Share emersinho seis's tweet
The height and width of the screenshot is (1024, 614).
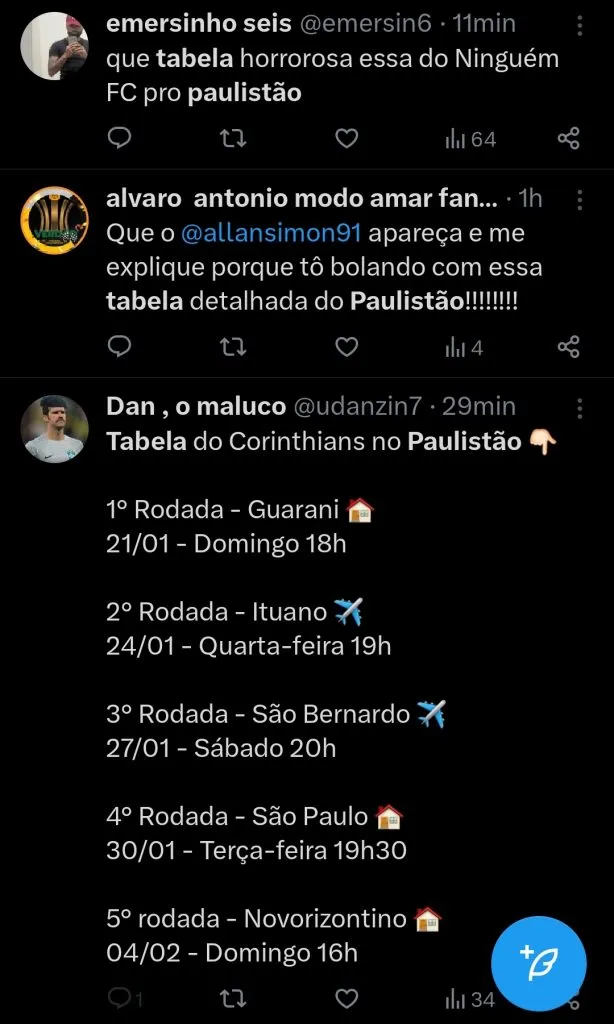[568, 139]
